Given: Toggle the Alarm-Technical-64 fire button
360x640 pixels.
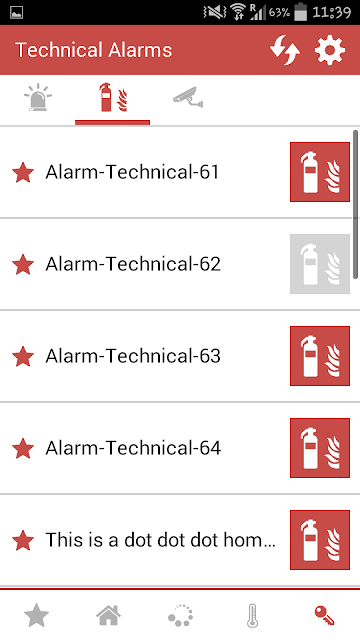Looking at the screenshot, I should coord(320,448).
